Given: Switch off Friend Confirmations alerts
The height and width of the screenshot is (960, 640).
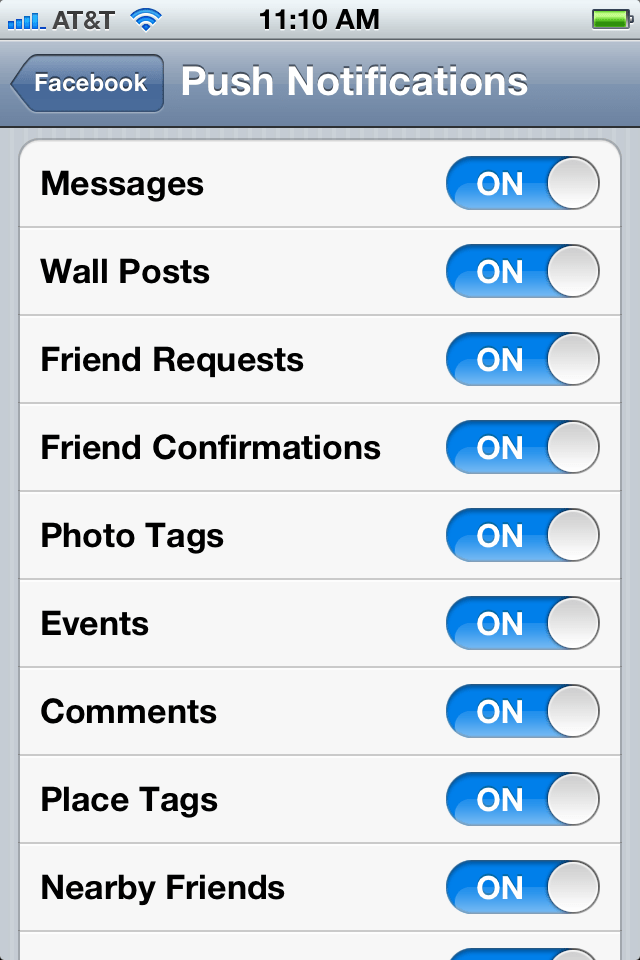Looking at the screenshot, I should coord(522,448).
